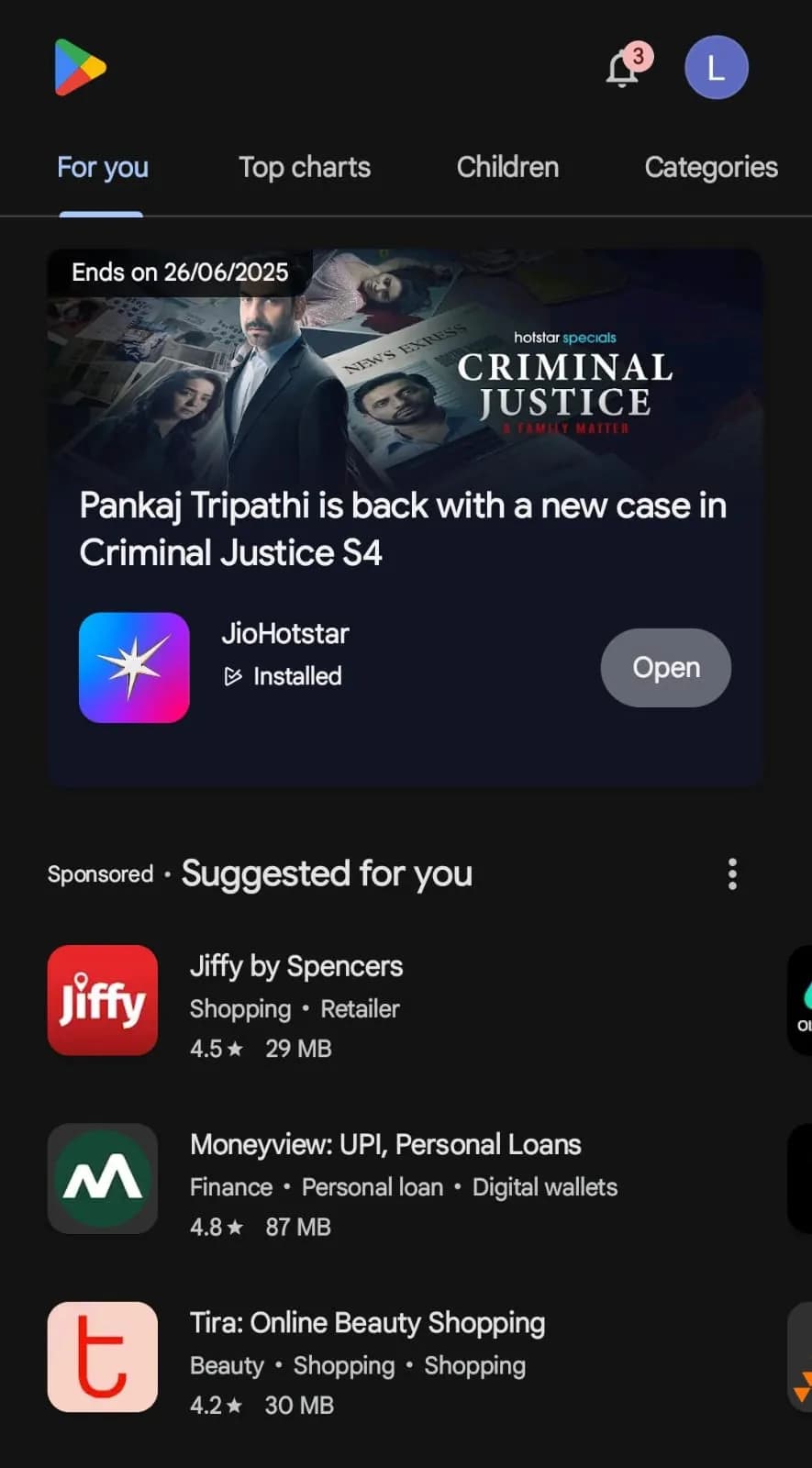The width and height of the screenshot is (812, 1468).
Task: Open the notifications bell
Action: (624, 69)
